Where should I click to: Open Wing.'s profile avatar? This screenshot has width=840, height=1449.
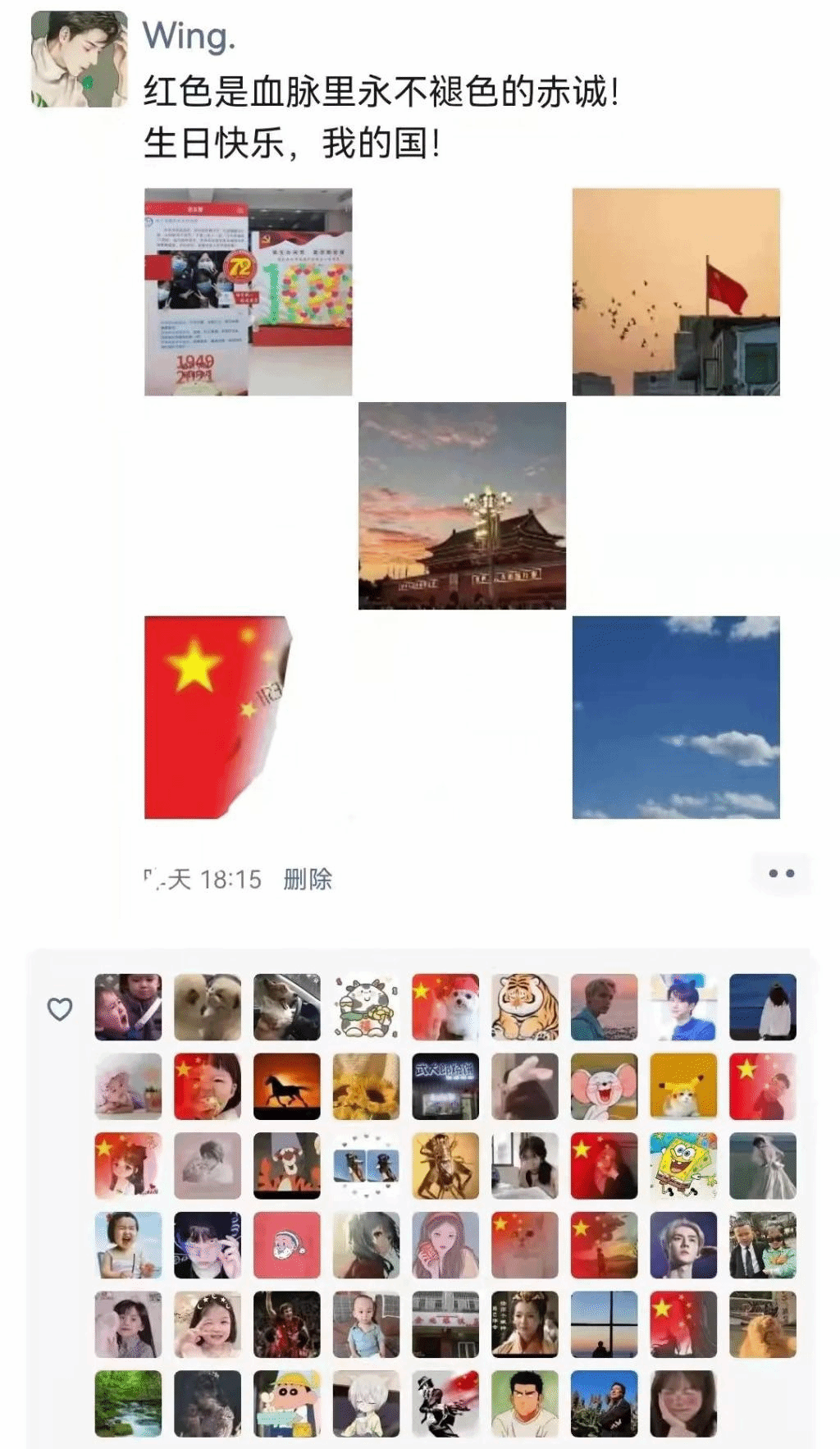pyautogui.click(x=79, y=59)
